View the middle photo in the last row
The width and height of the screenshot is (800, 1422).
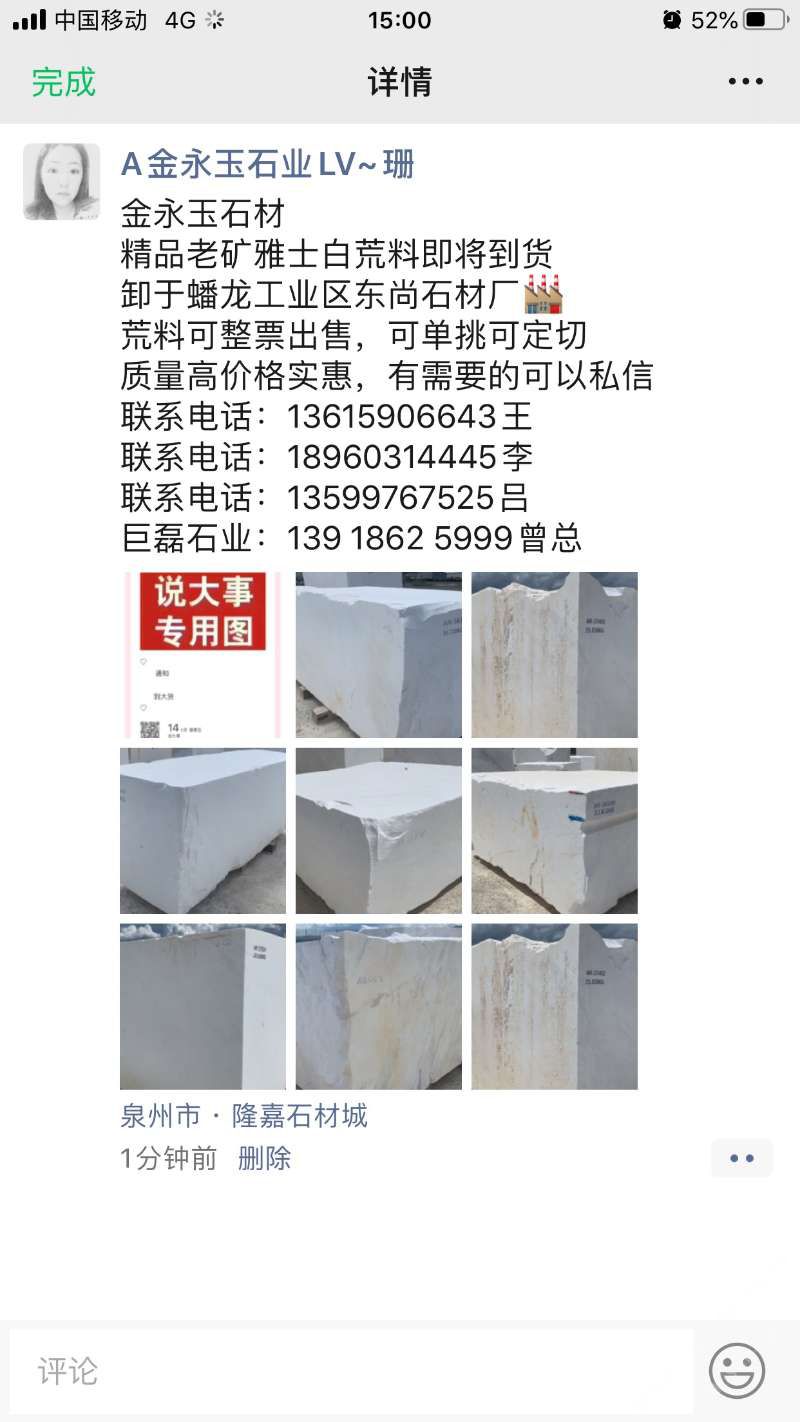coord(379,1006)
